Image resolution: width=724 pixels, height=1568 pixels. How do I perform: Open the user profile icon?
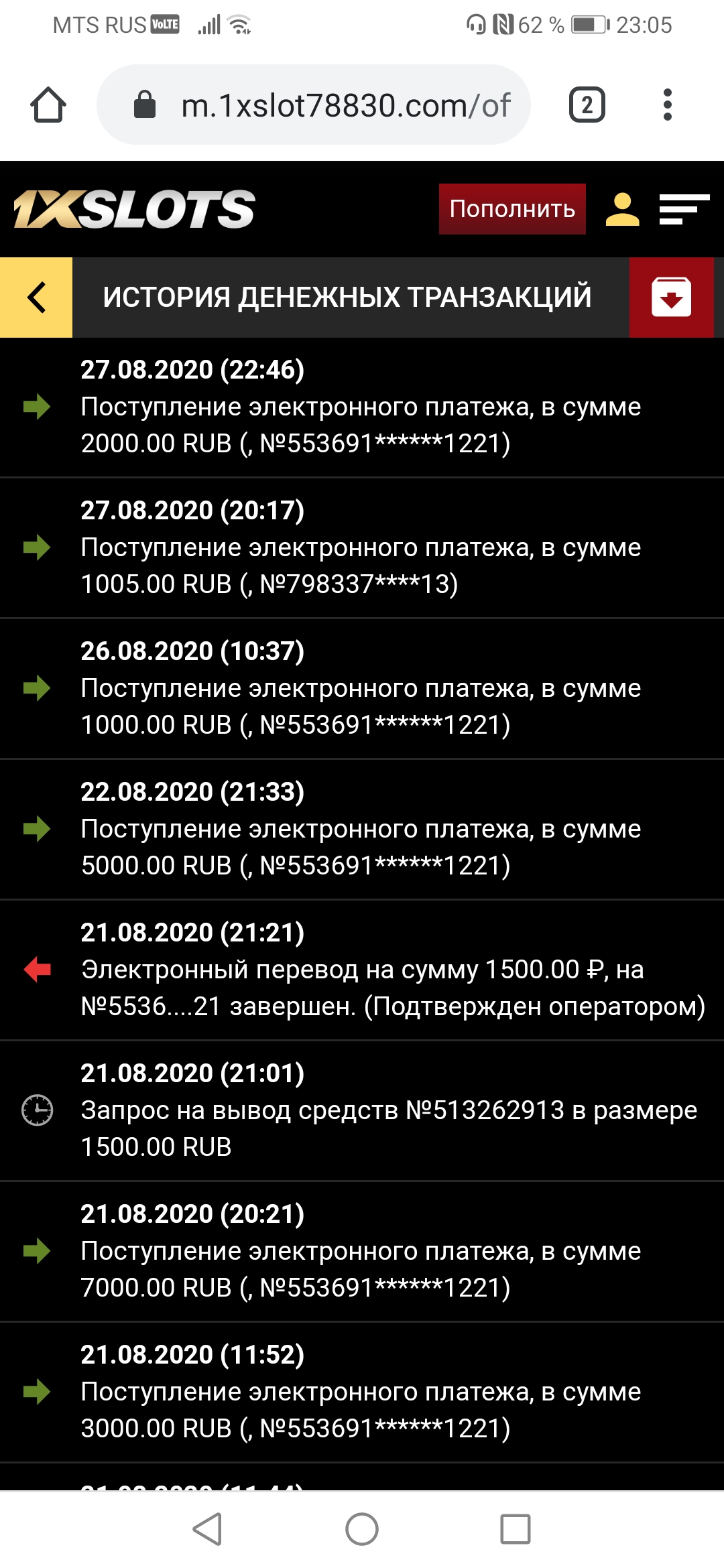pyautogui.click(x=622, y=209)
